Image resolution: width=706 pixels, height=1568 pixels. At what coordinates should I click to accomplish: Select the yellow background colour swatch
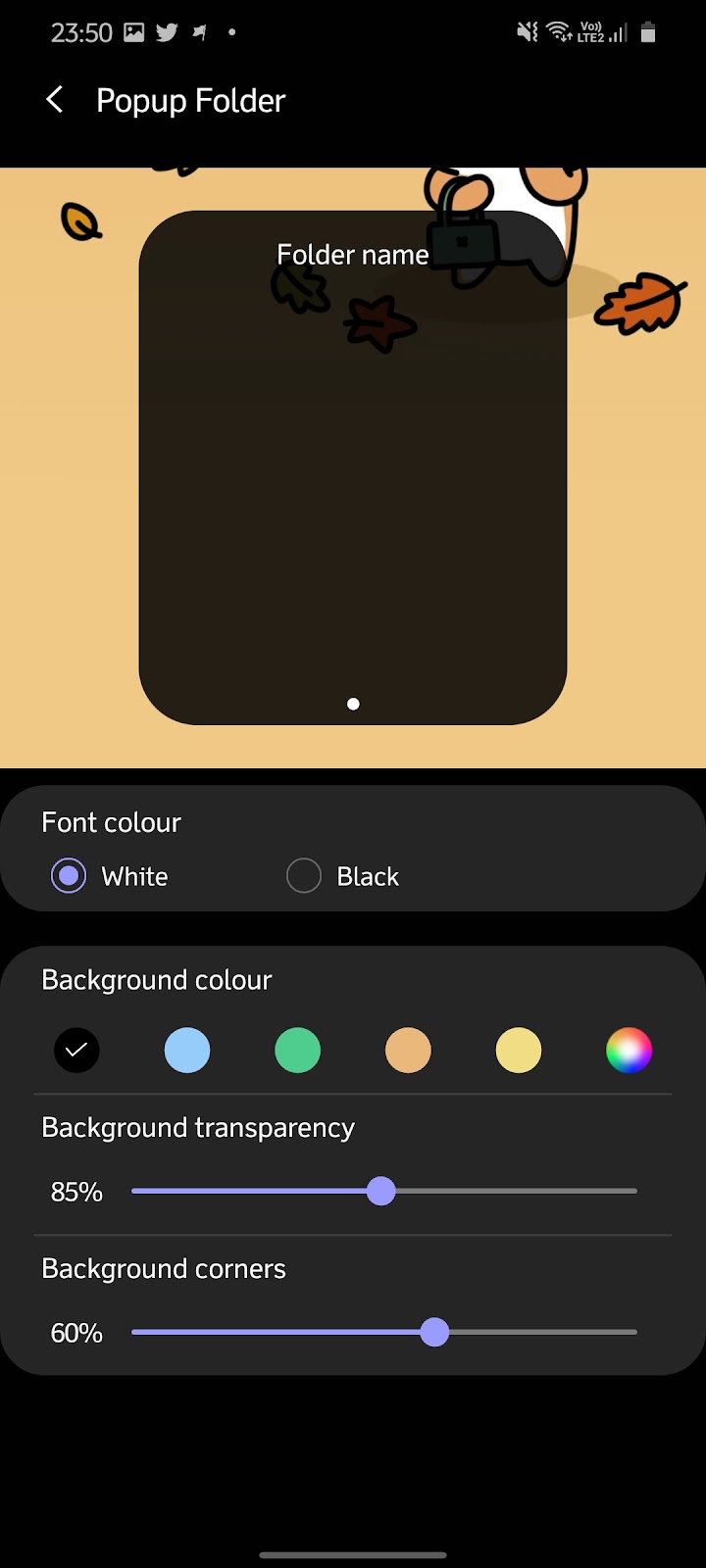click(519, 1051)
